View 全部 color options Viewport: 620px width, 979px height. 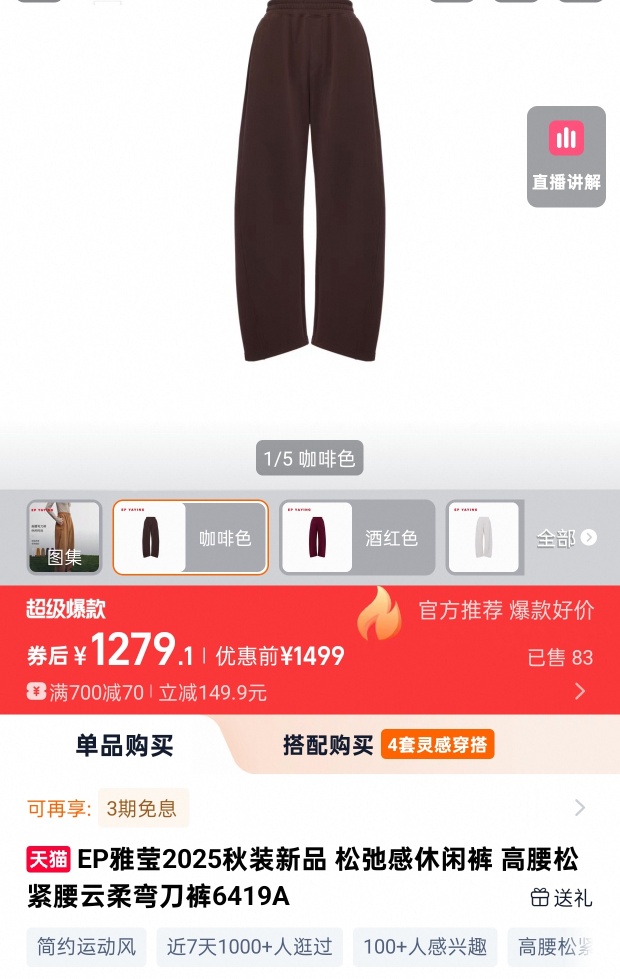(x=566, y=538)
